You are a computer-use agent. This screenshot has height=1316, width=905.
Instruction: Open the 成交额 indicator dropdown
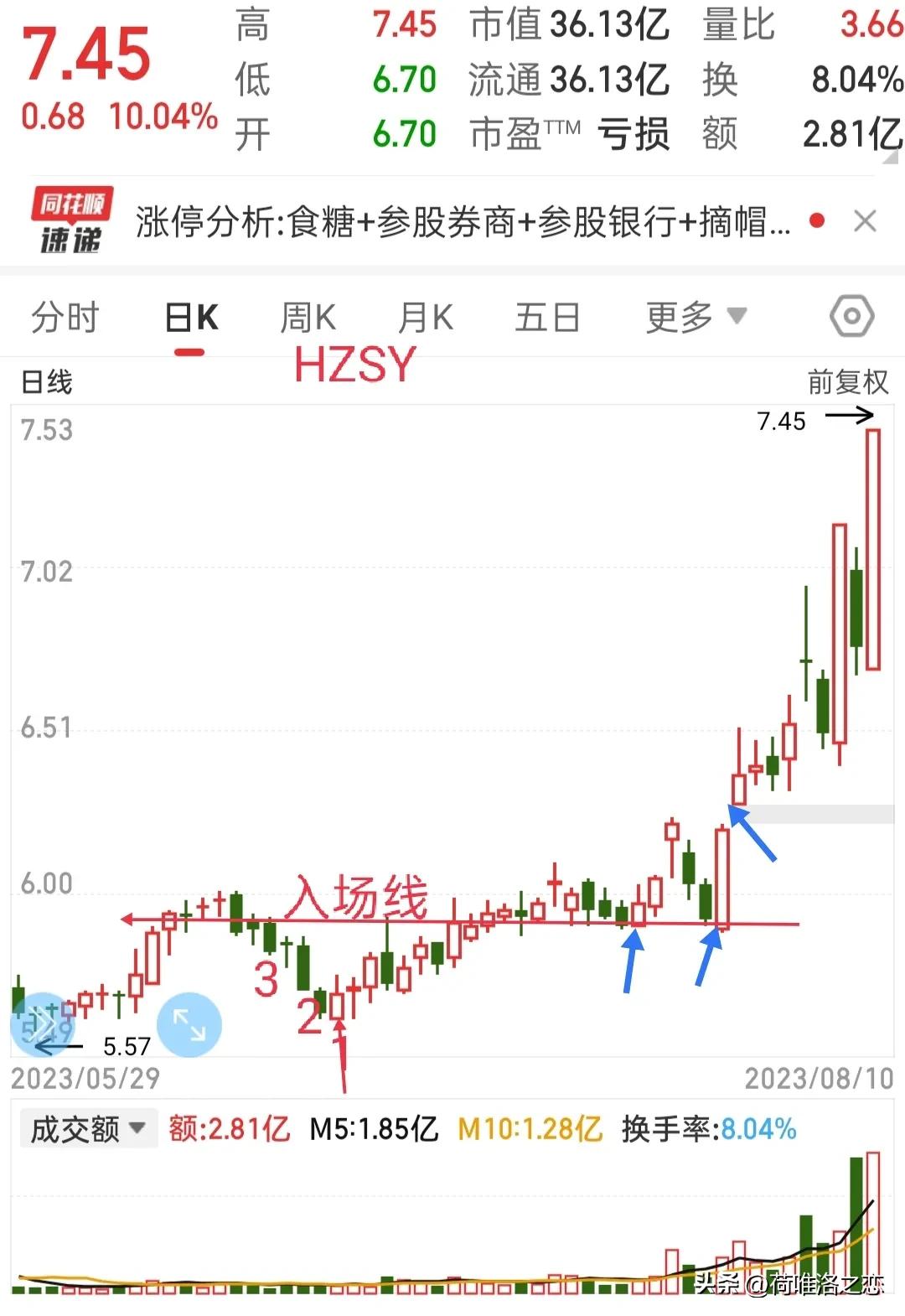point(86,1129)
